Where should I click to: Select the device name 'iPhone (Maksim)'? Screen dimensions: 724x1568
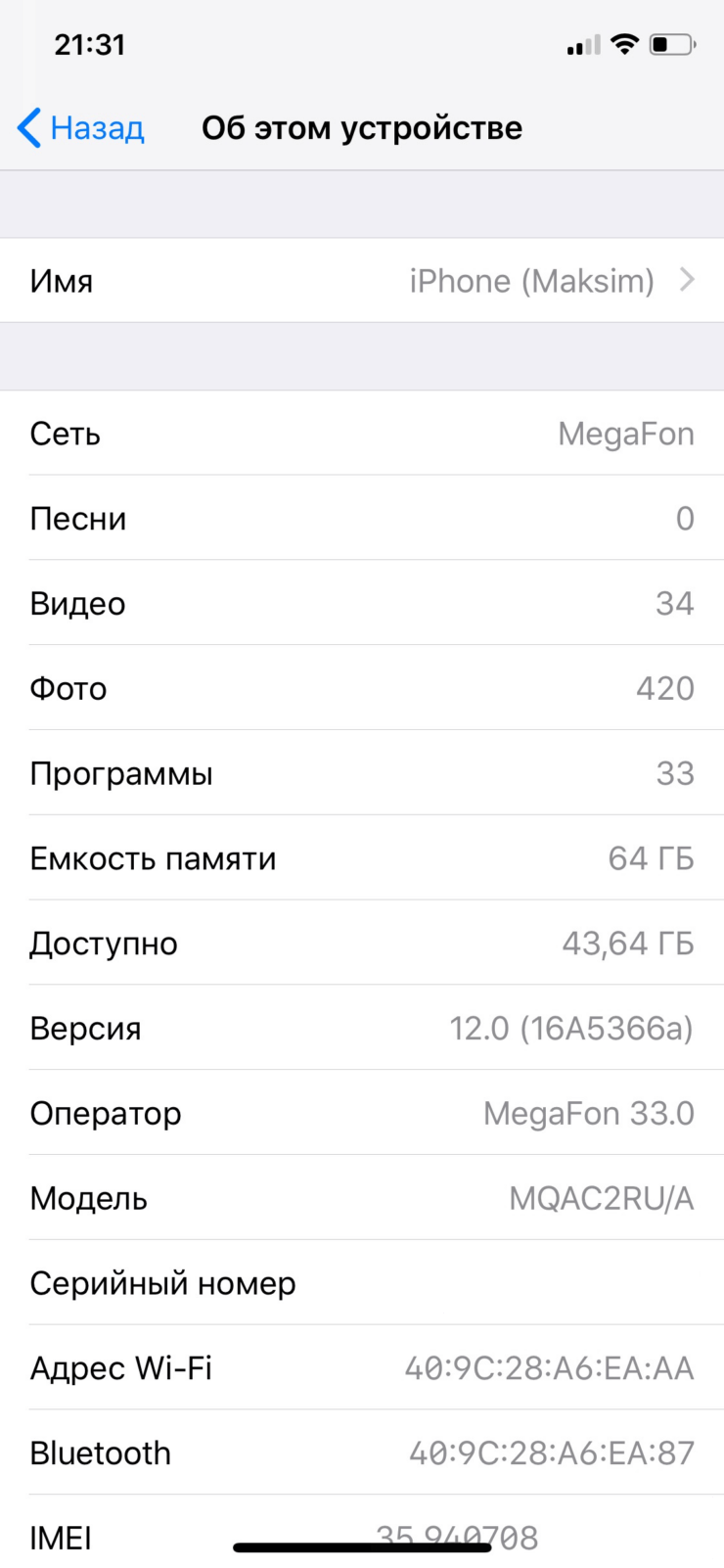click(531, 280)
